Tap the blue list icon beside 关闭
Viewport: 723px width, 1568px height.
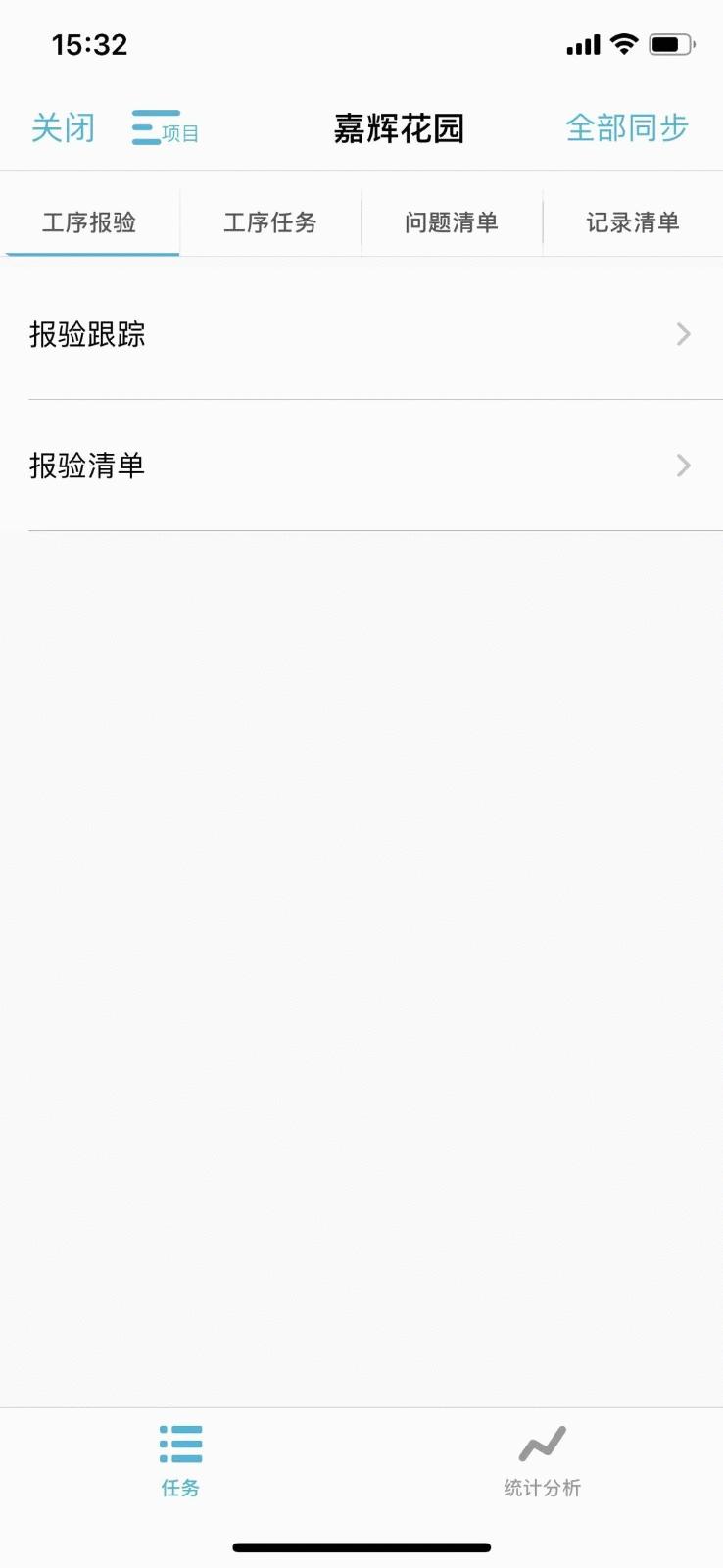(149, 125)
